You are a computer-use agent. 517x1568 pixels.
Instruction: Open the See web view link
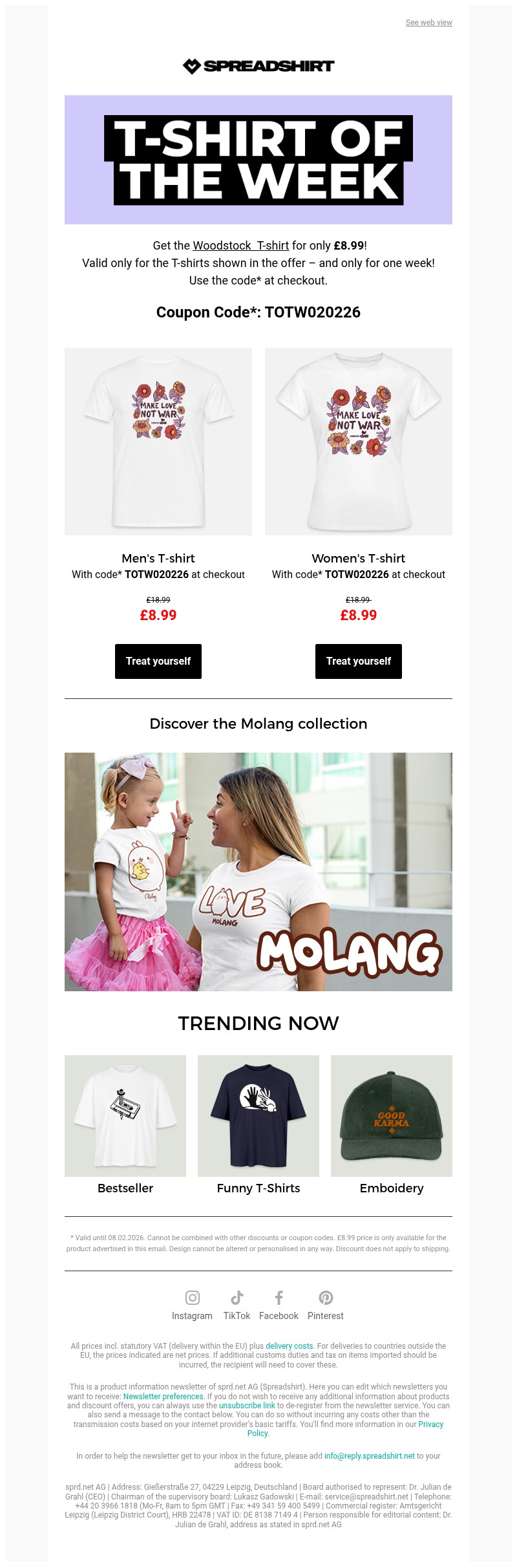428,23
